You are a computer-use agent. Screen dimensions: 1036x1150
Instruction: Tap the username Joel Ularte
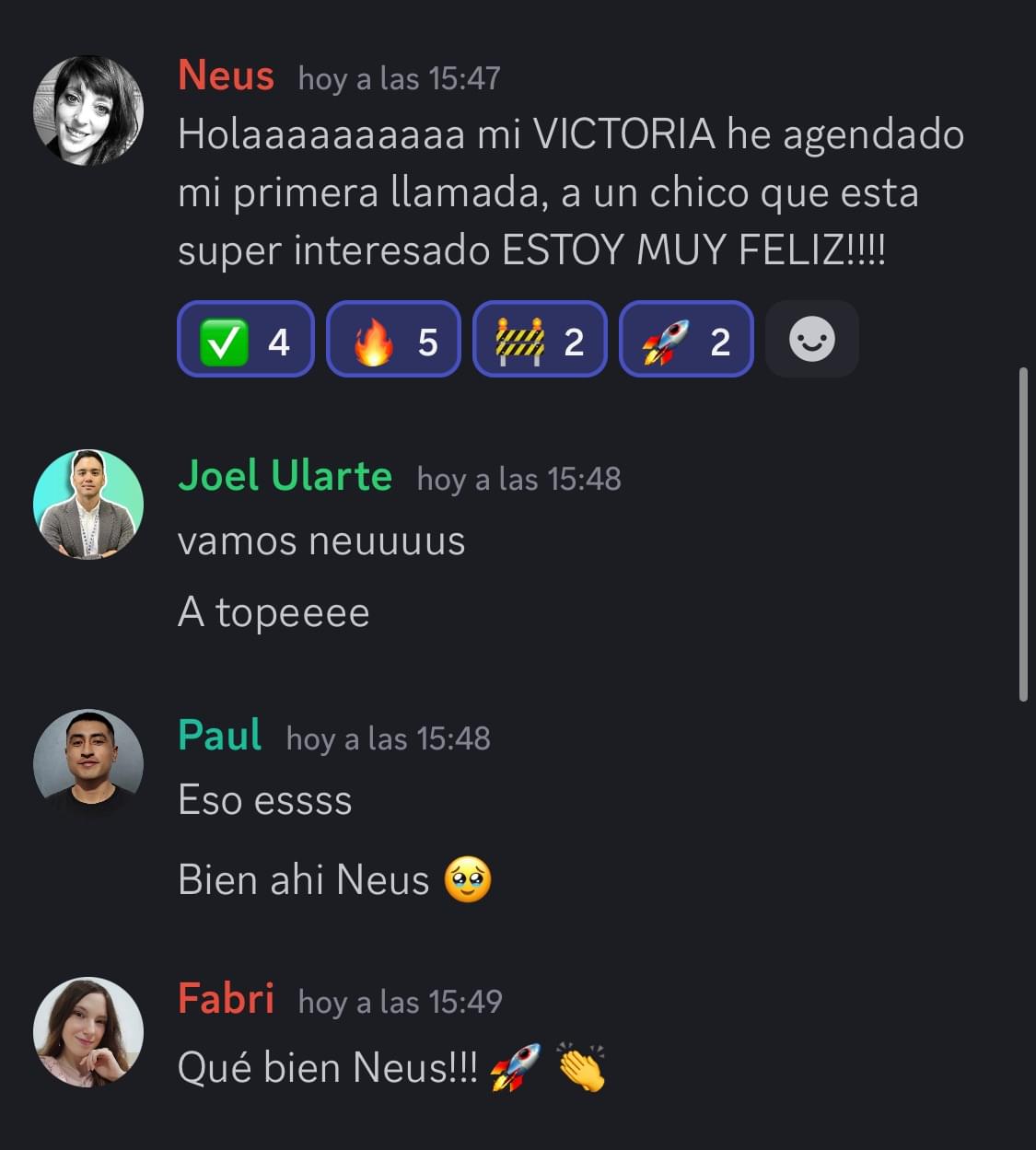(285, 476)
